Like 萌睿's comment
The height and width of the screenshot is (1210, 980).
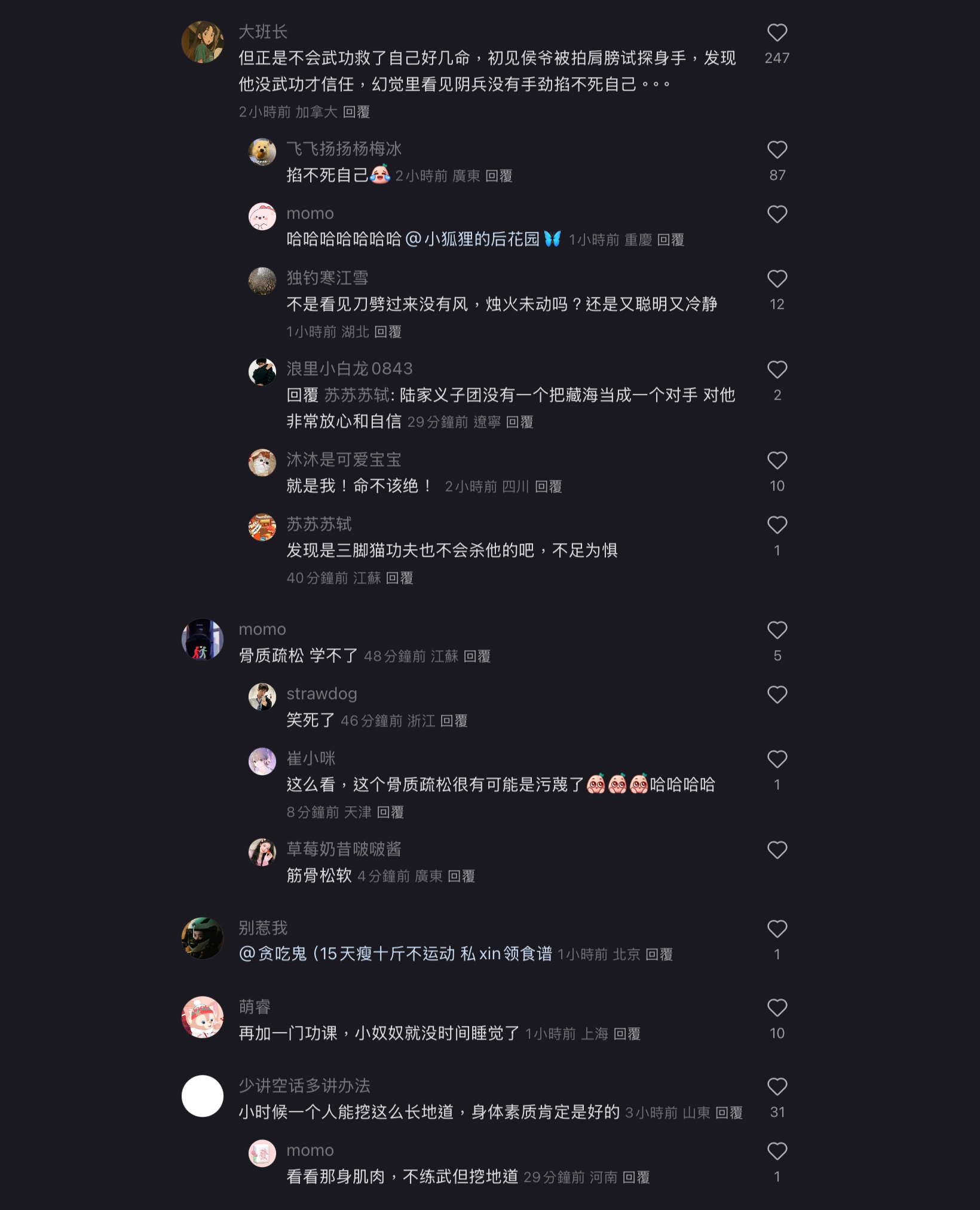pos(777,1008)
